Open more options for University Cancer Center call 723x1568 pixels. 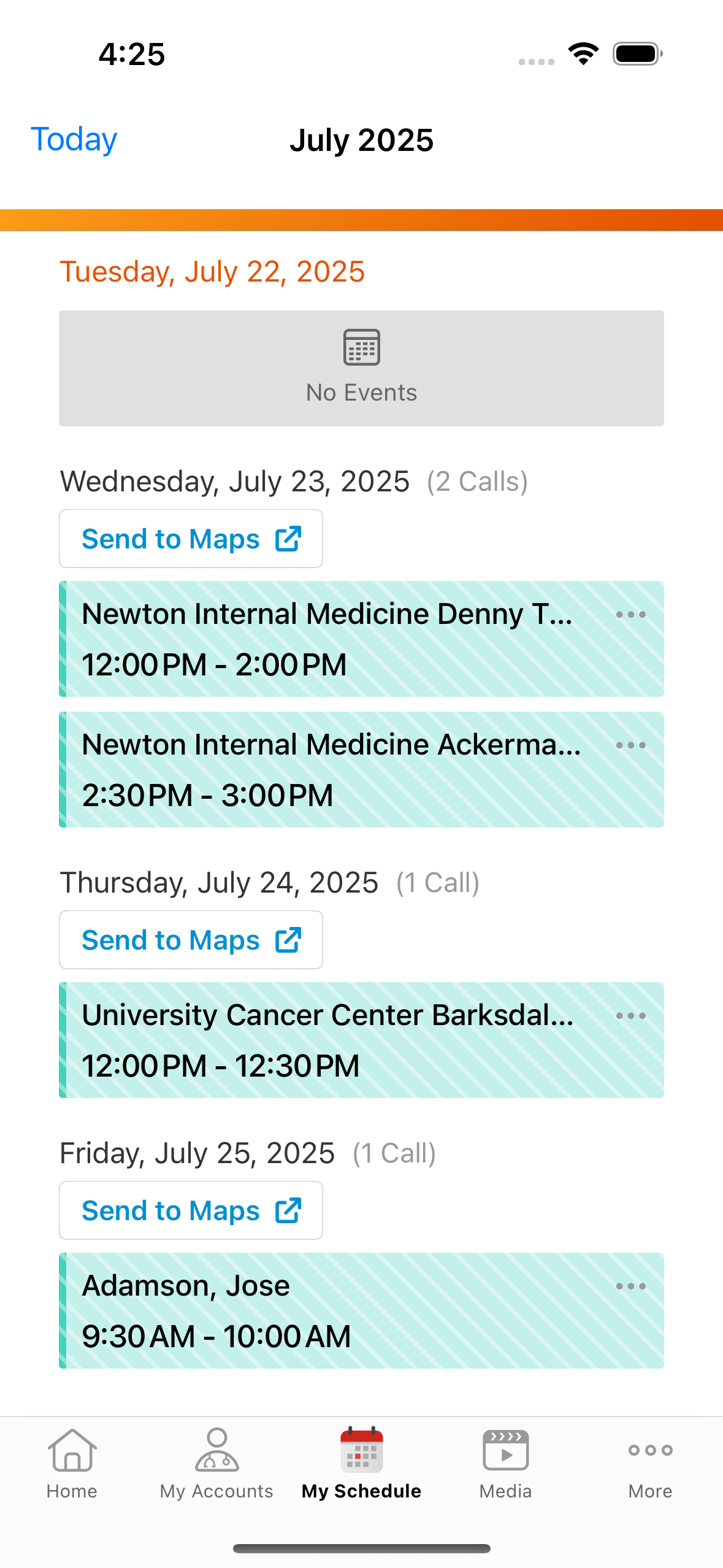pyautogui.click(x=630, y=1016)
